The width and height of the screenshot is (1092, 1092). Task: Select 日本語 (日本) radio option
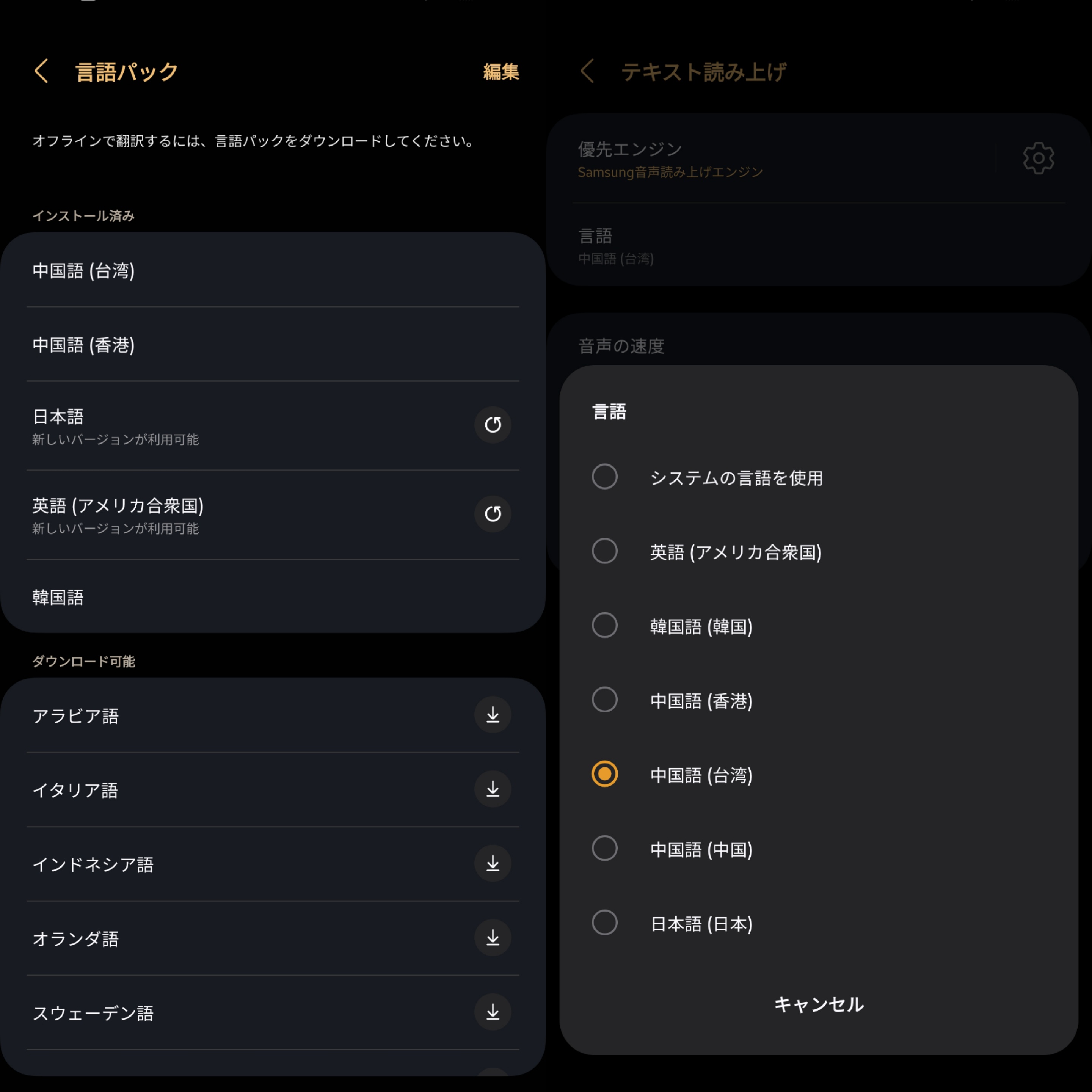(x=605, y=923)
